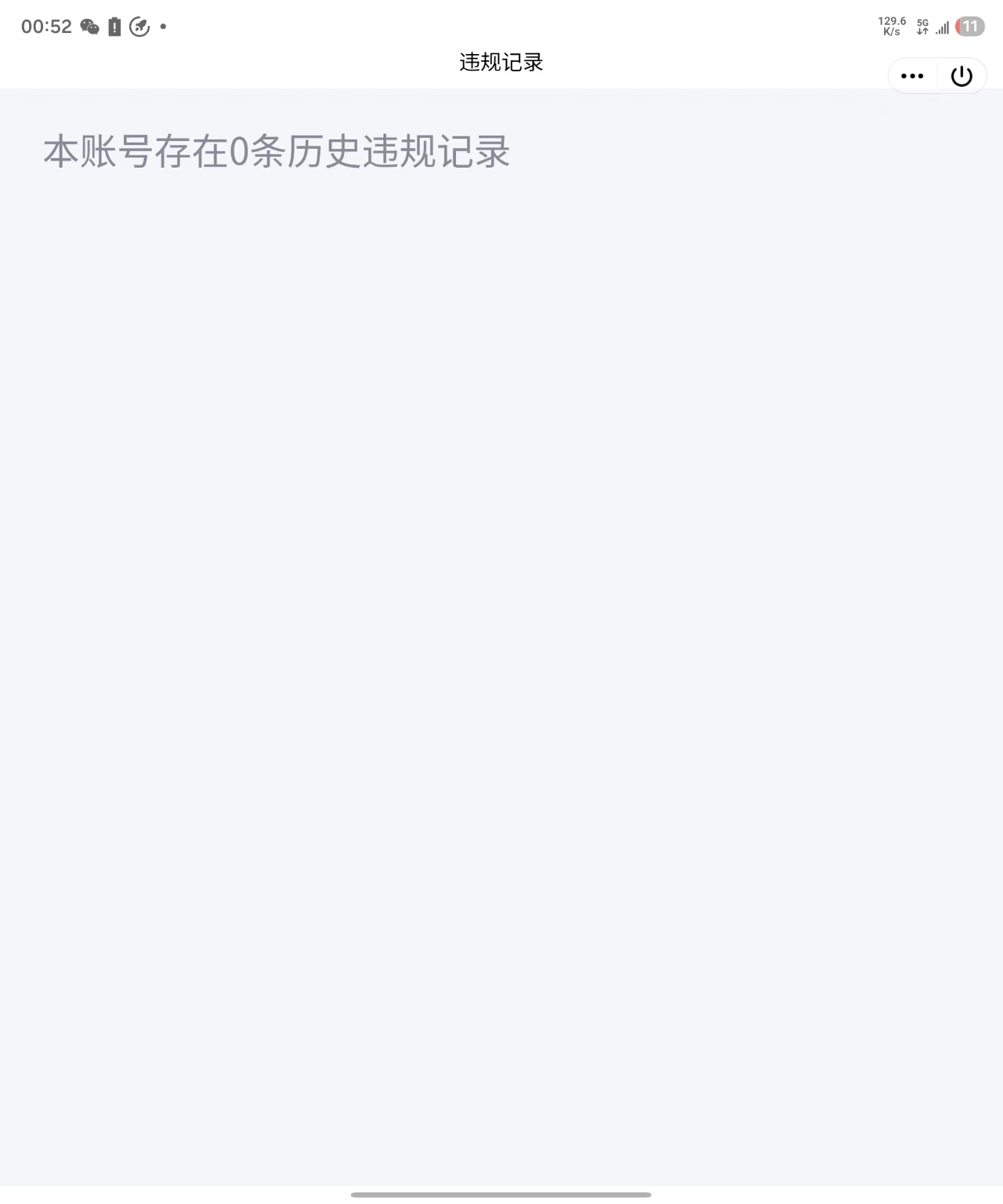Open the three-dot more options menu
Viewport: 1003px width, 1204px height.
tap(911, 76)
